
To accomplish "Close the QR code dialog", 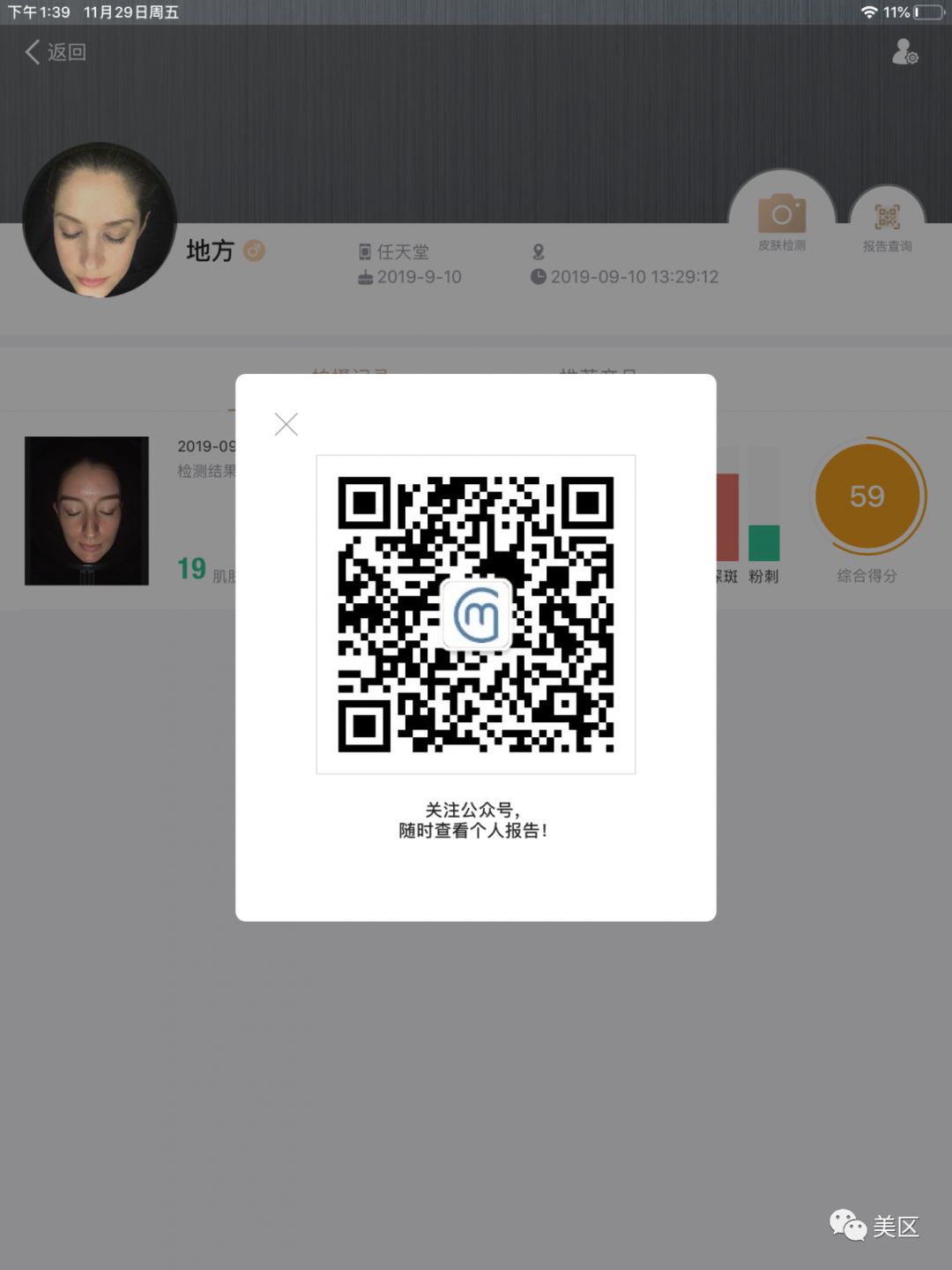I will click(286, 424).
